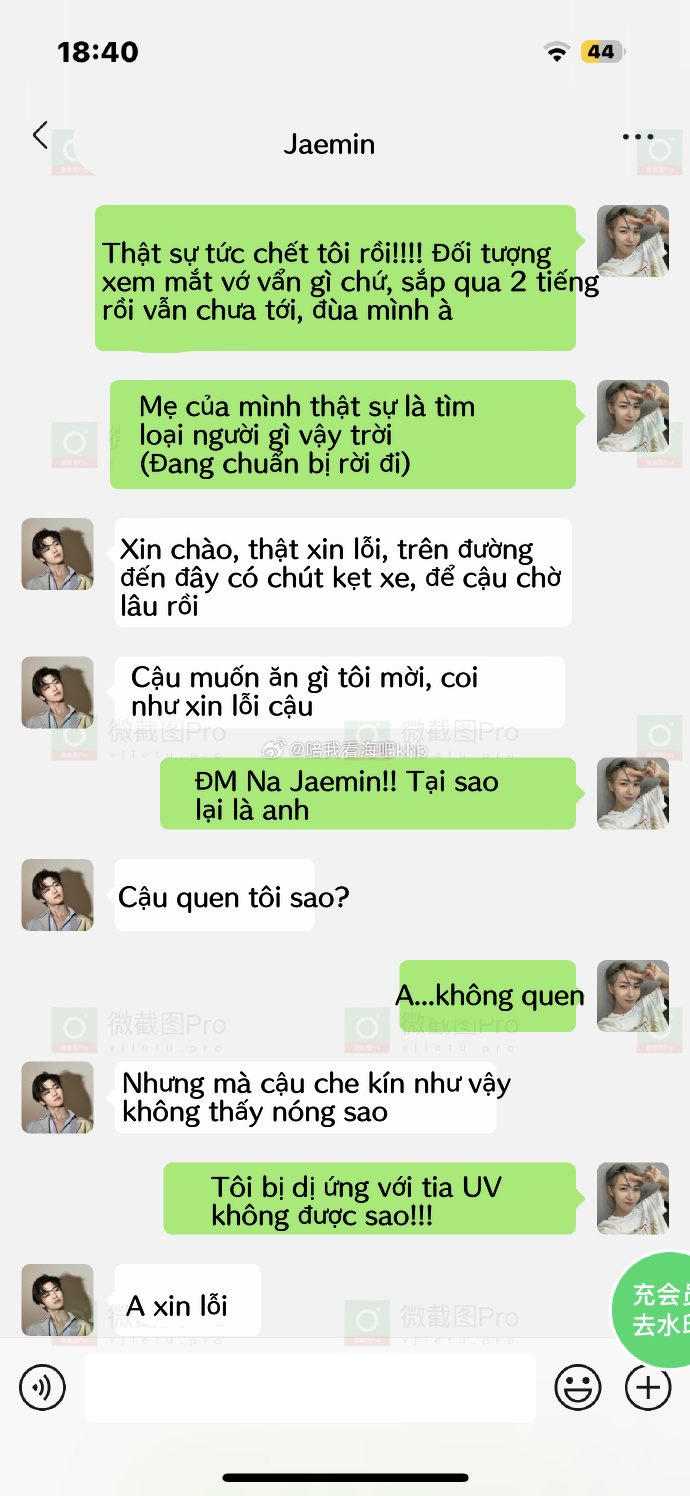Focus the message text field
The height and width of the screenshot is (1496, 690).
coord(310,1387)
